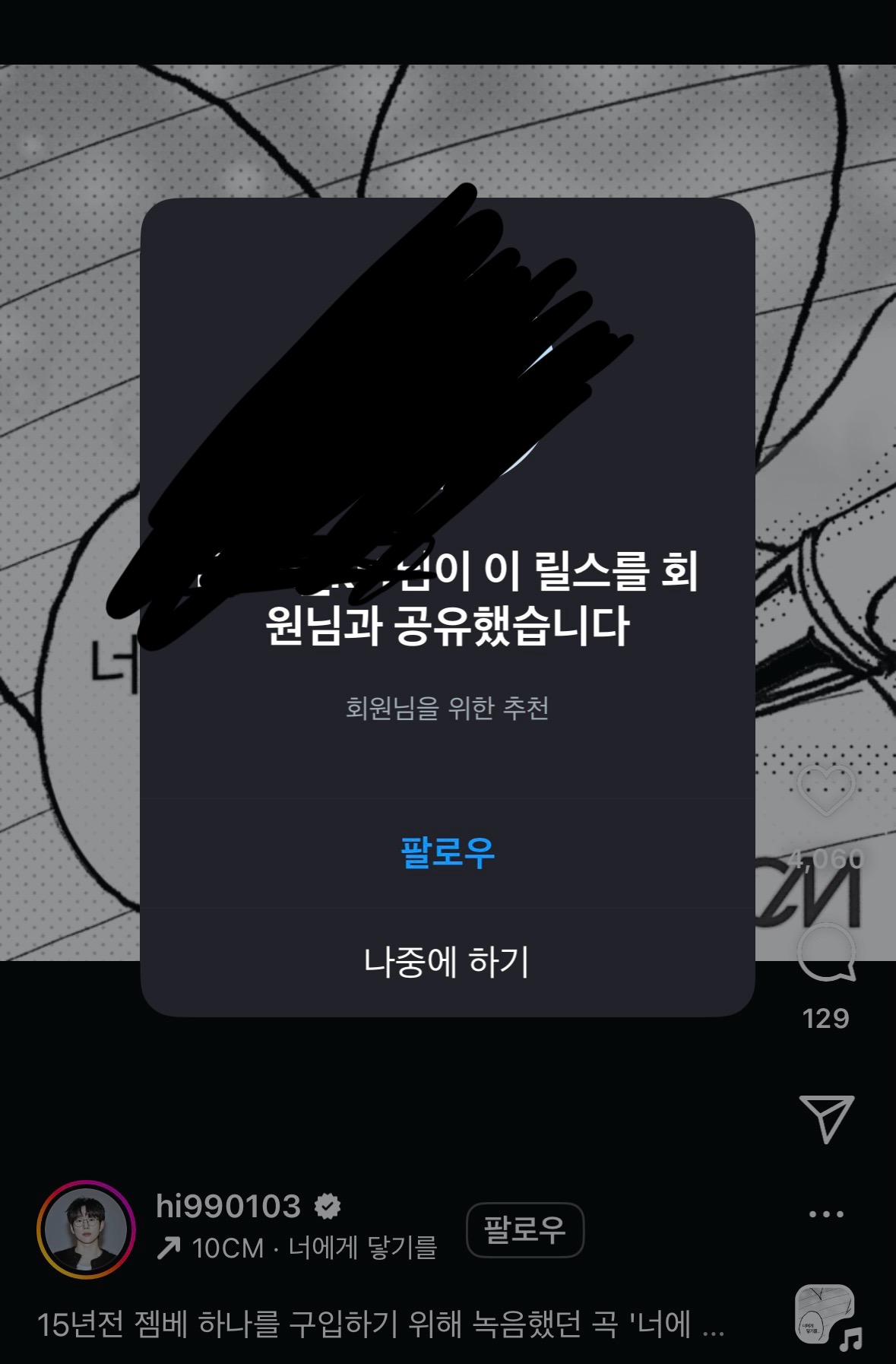The width and height of the screenshot is (896, 1364).
Task: Share the reel via paper plane icon
Action: 826,1118
